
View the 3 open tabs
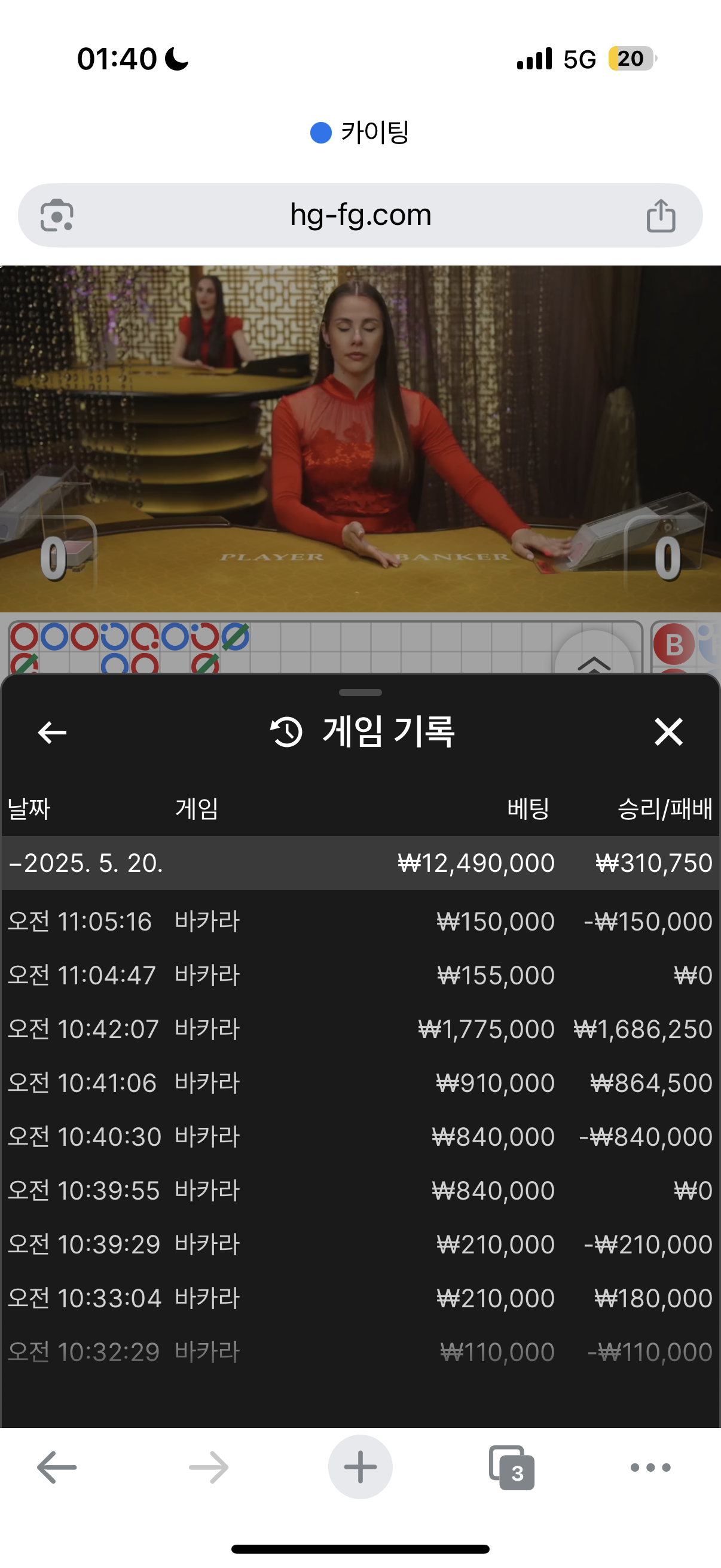(512, 1468)
